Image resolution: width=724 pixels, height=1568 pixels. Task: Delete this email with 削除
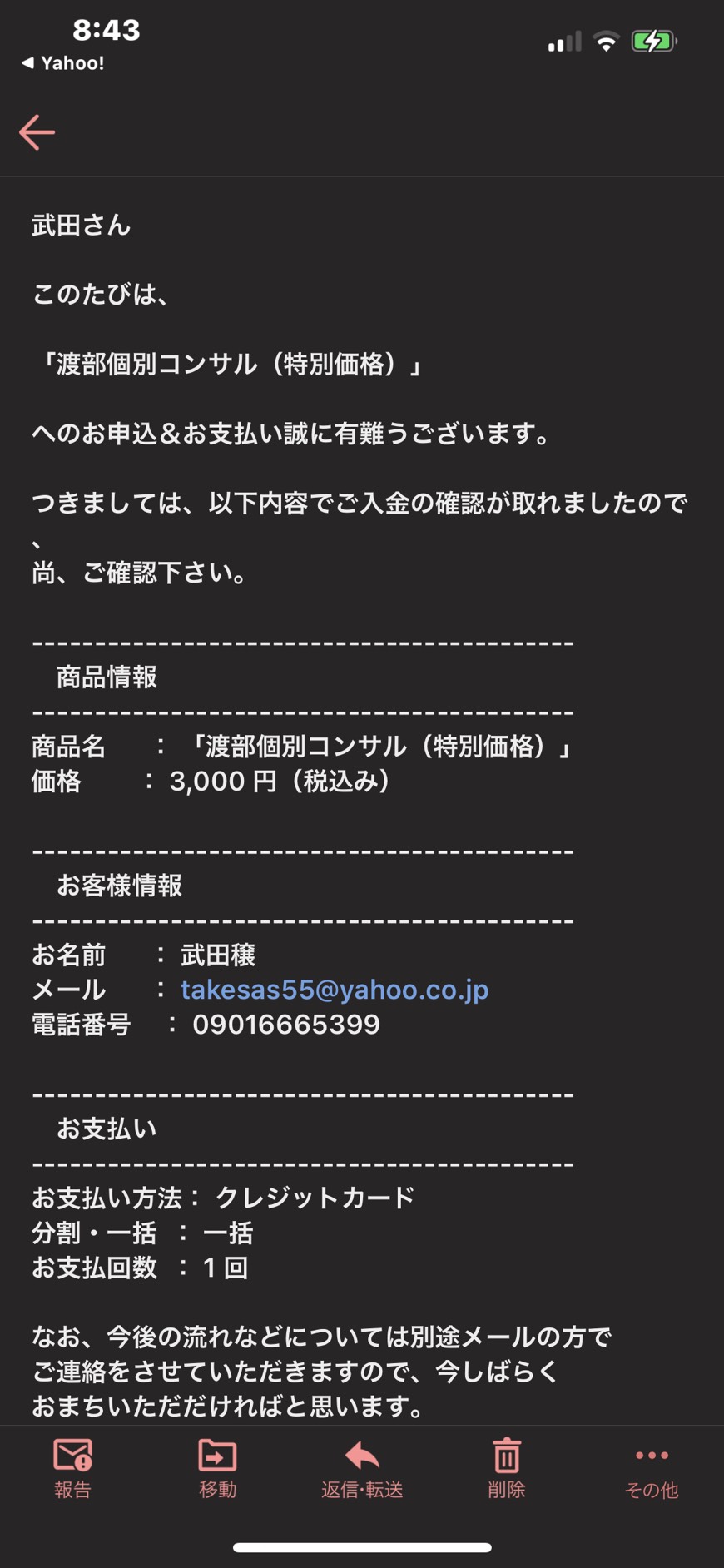(x=507, y=1470)
